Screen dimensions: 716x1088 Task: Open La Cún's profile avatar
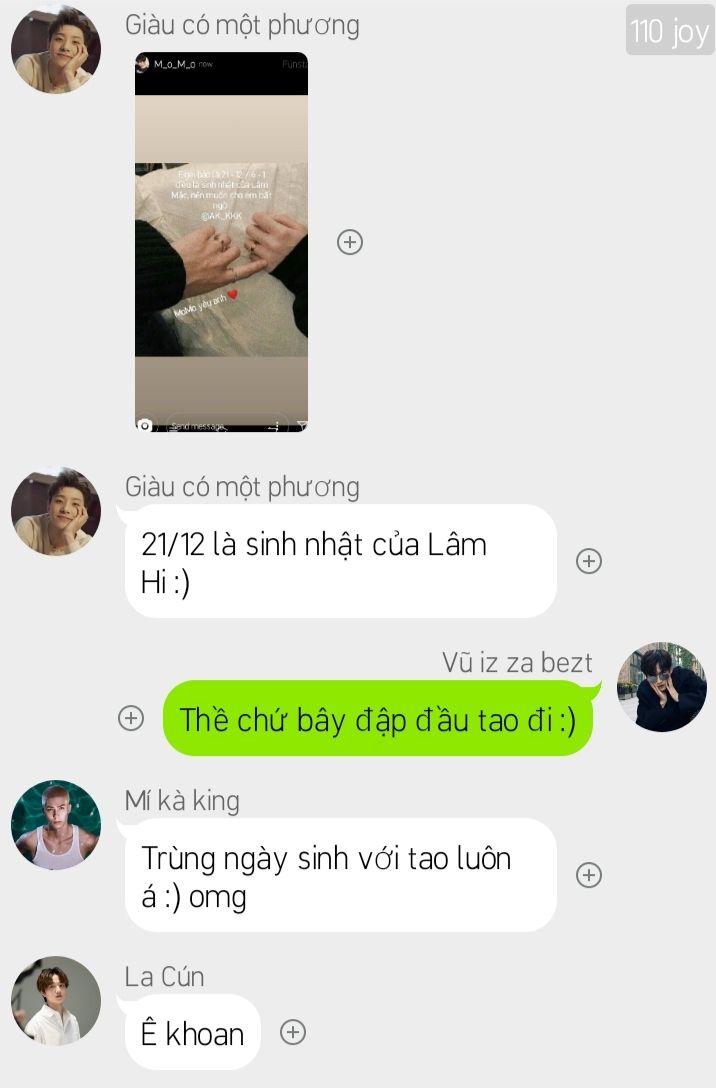click(x=56, y=1001)
